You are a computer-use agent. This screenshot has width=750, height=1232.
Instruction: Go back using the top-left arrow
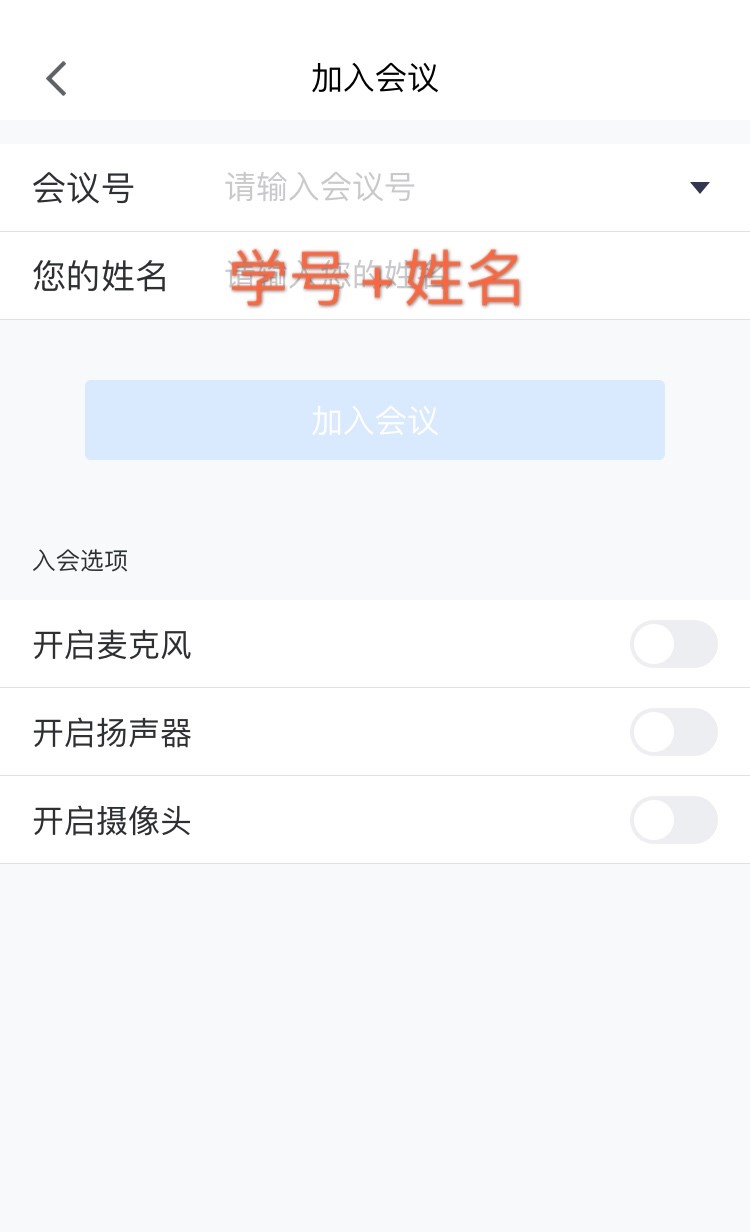click(56, 78)
